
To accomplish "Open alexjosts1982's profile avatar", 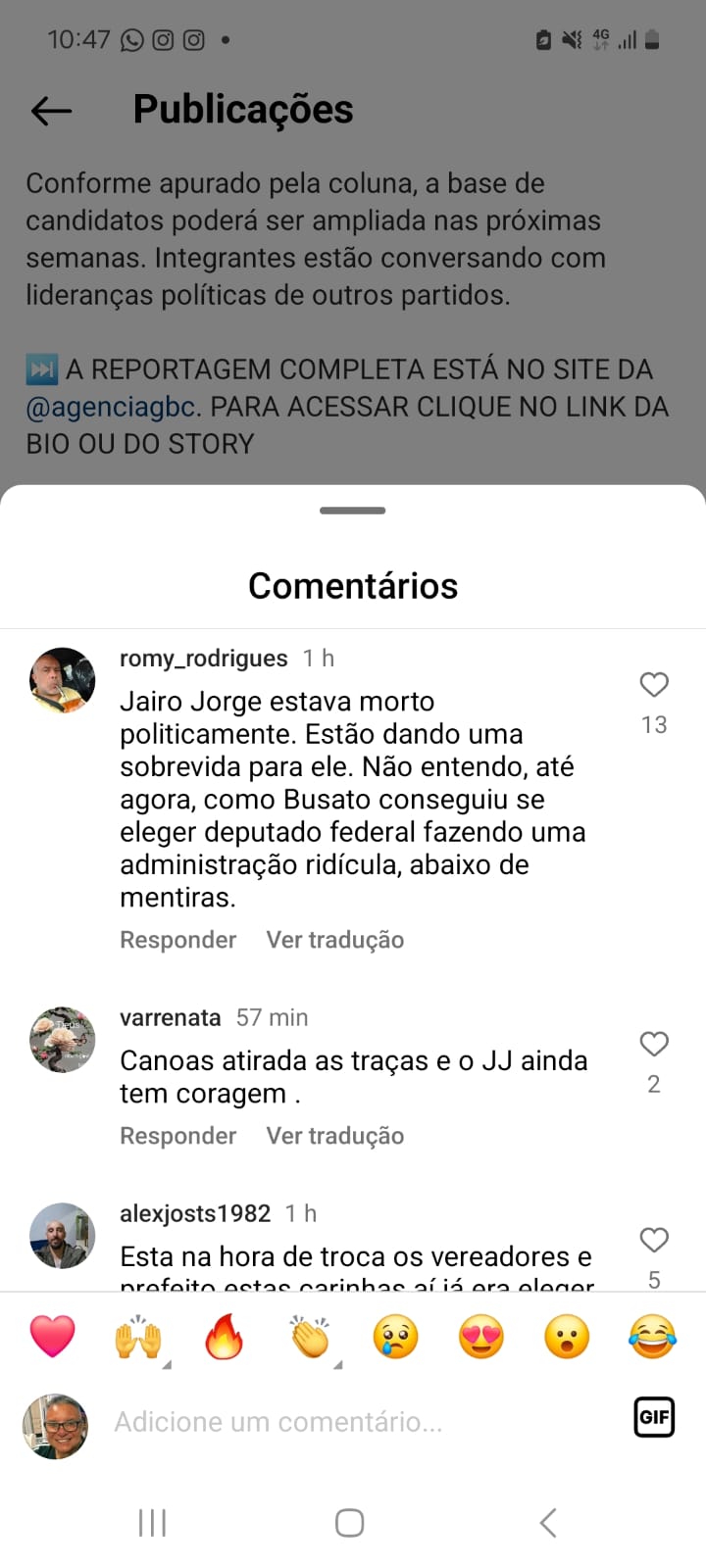I will pos(62,1236).
